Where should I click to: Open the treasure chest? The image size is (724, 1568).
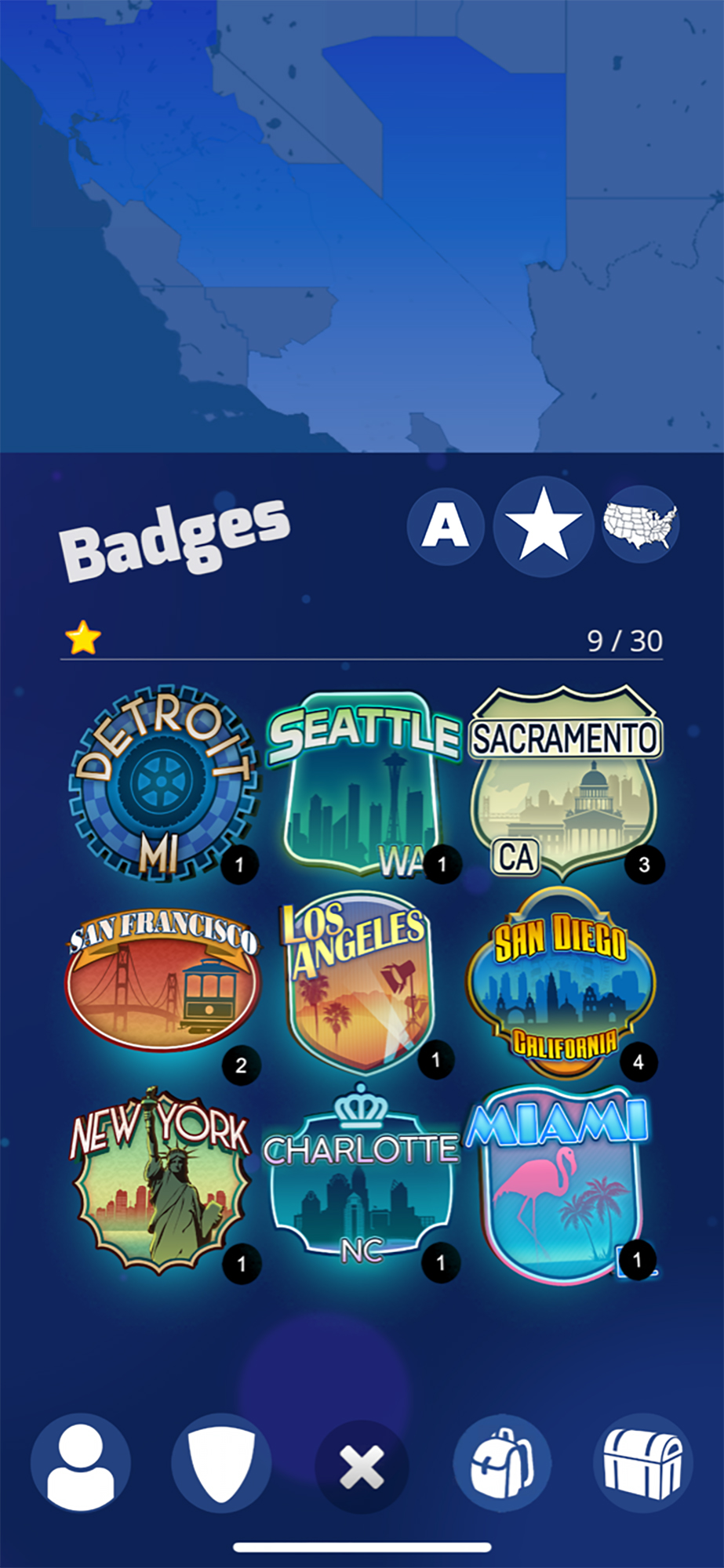tap(642, 1463)
